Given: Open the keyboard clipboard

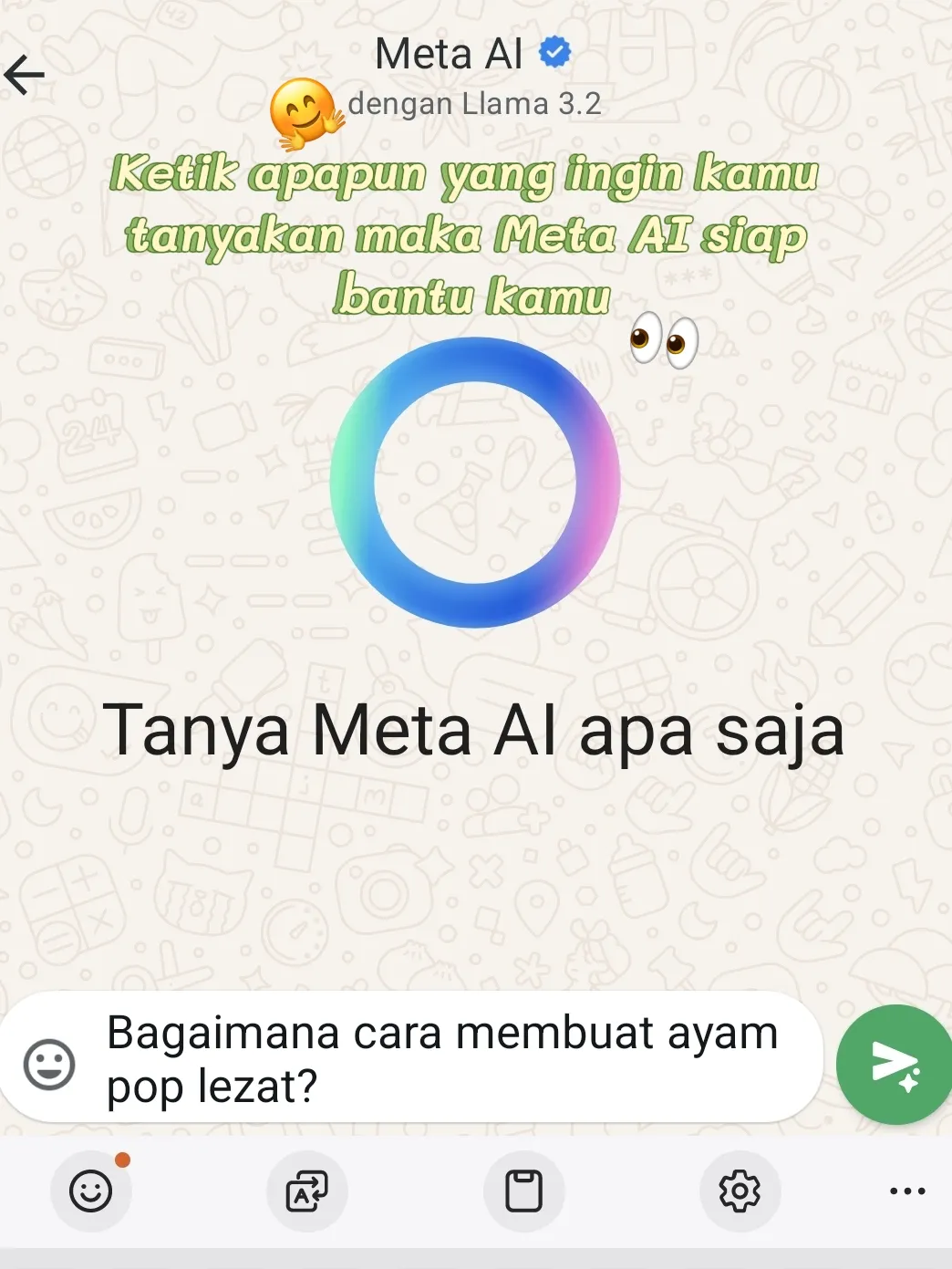Looking at the screenshot, I should (x=523, y=1191).
